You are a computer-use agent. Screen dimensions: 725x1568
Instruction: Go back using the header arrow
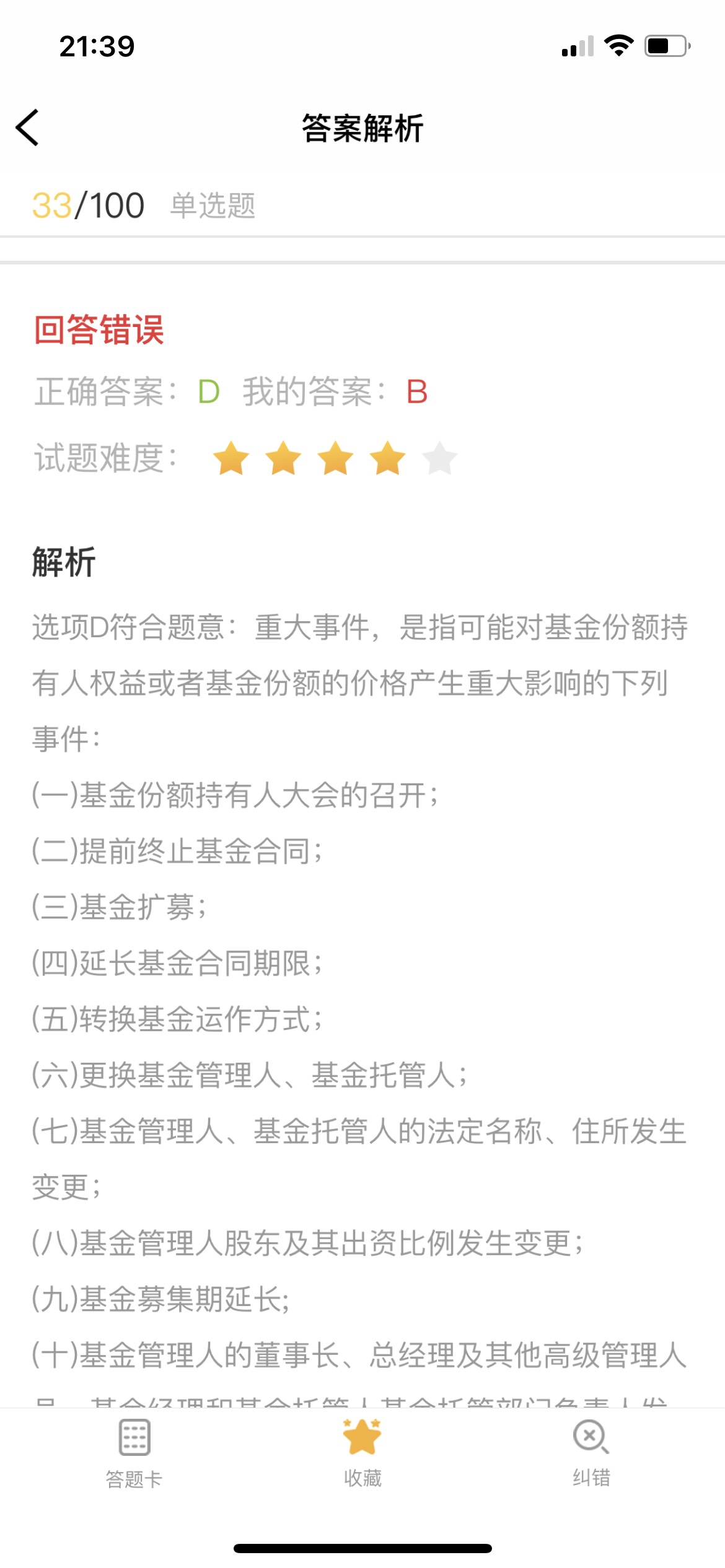click(28, 128)
